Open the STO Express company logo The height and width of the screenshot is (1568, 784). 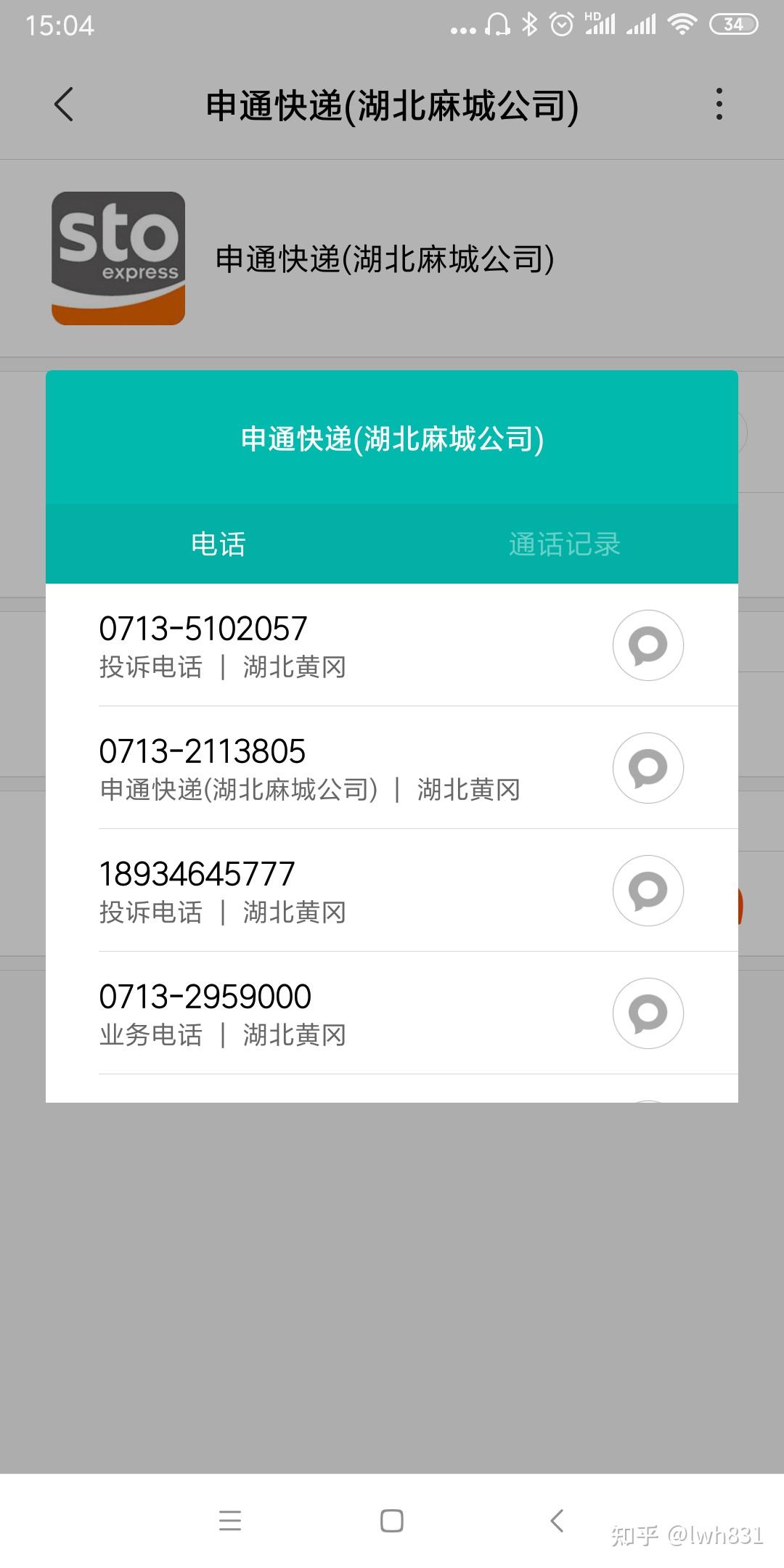[118, 258]
